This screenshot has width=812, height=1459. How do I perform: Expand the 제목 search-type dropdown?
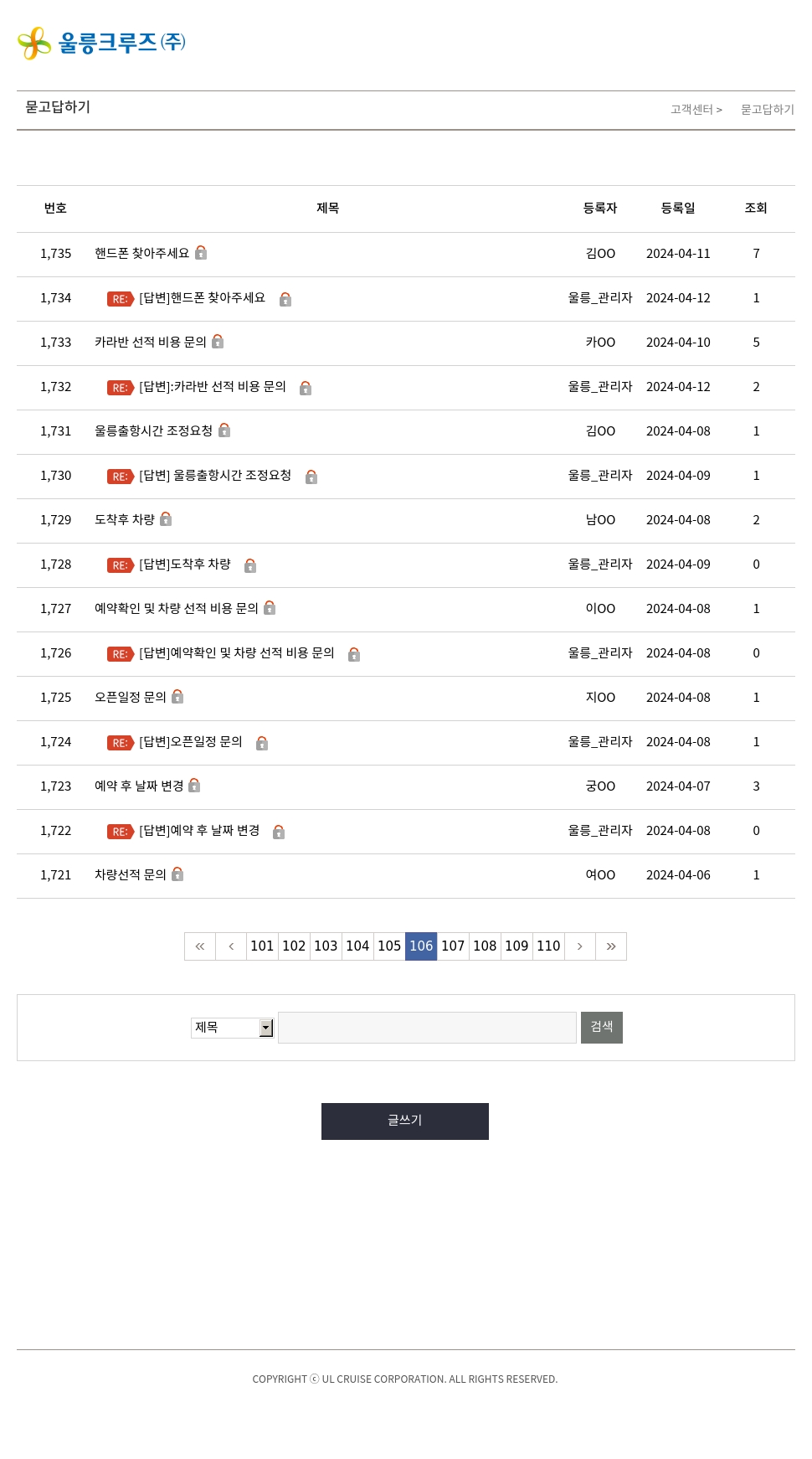tap(233, 1028)
